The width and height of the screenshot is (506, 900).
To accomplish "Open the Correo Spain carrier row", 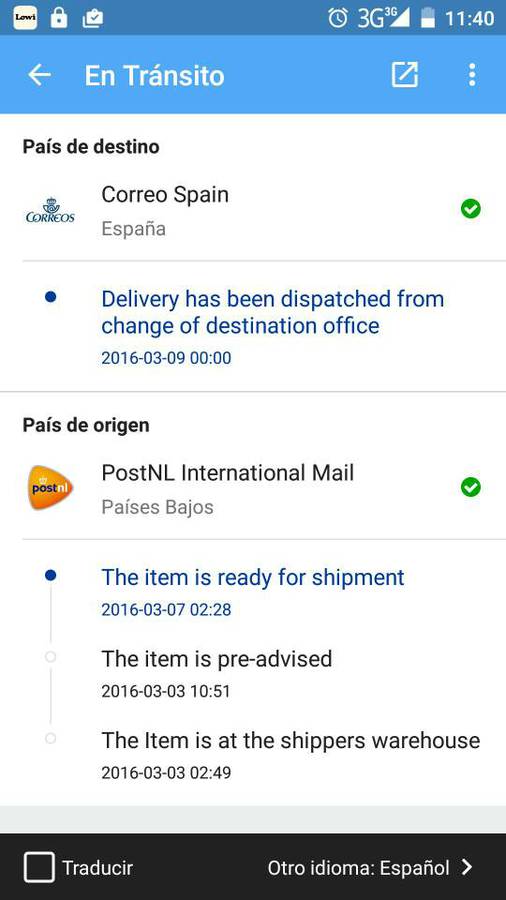I will point(253,211).
